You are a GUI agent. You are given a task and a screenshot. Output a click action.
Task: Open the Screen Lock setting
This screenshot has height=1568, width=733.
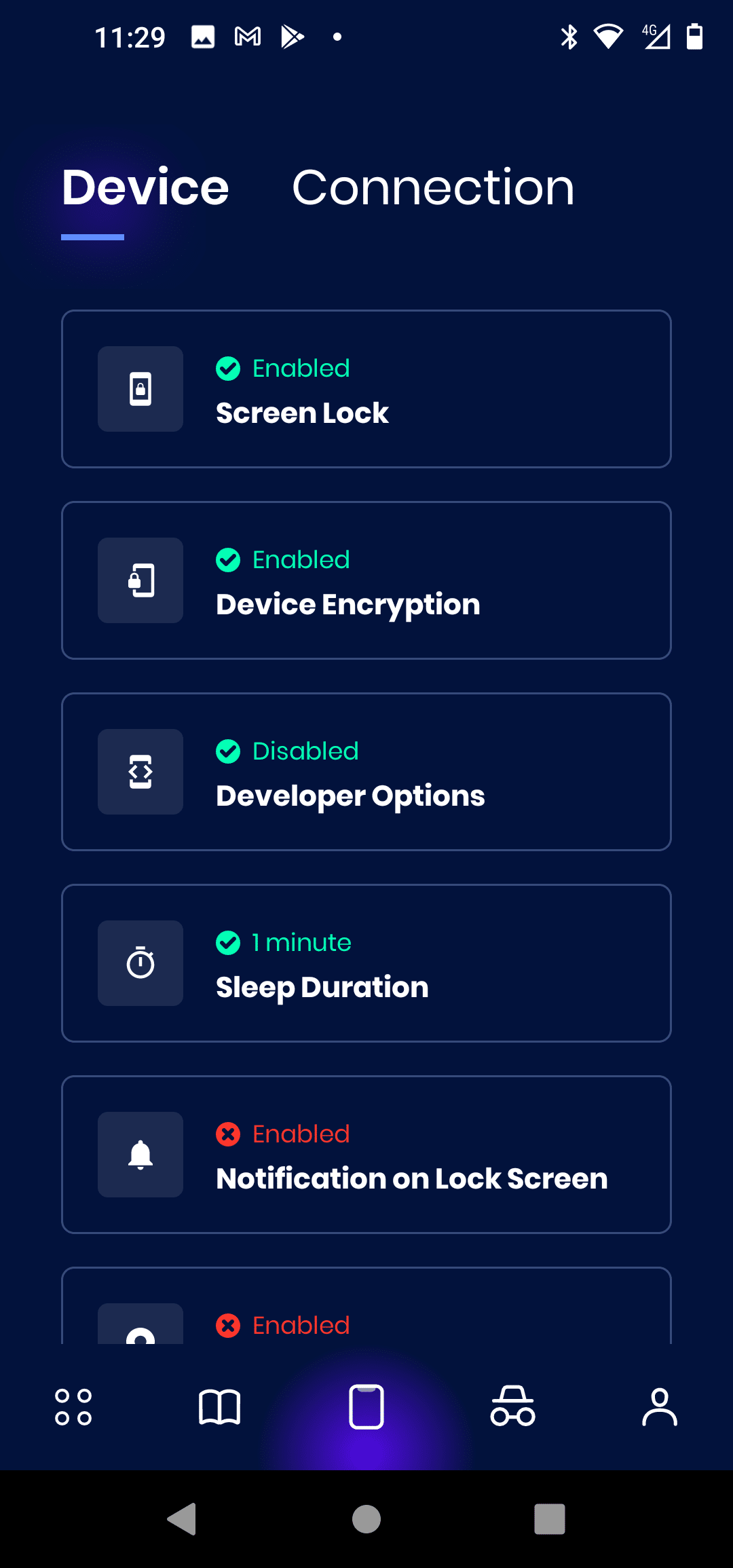tap(366, 388)
